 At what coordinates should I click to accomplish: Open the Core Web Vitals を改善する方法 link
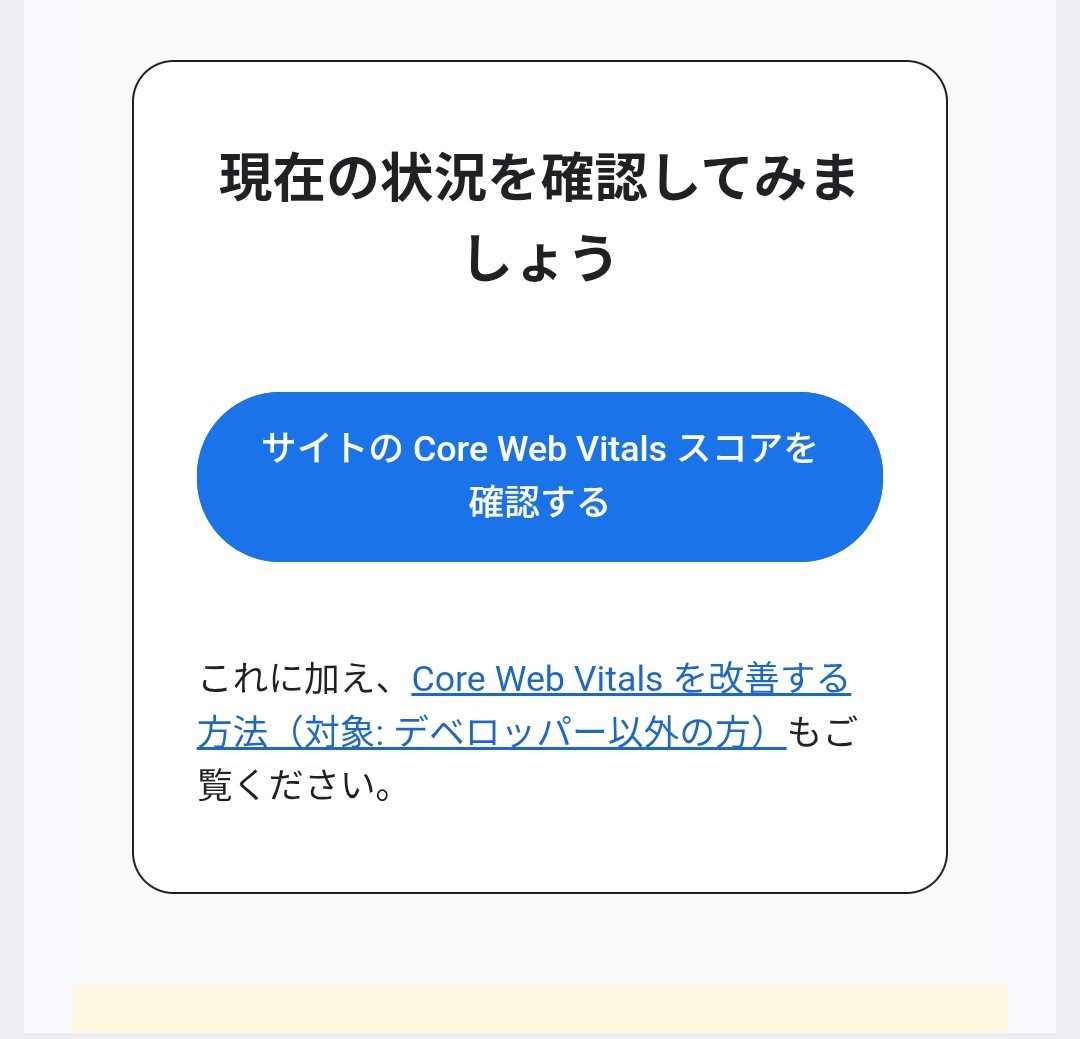point(630,680)
